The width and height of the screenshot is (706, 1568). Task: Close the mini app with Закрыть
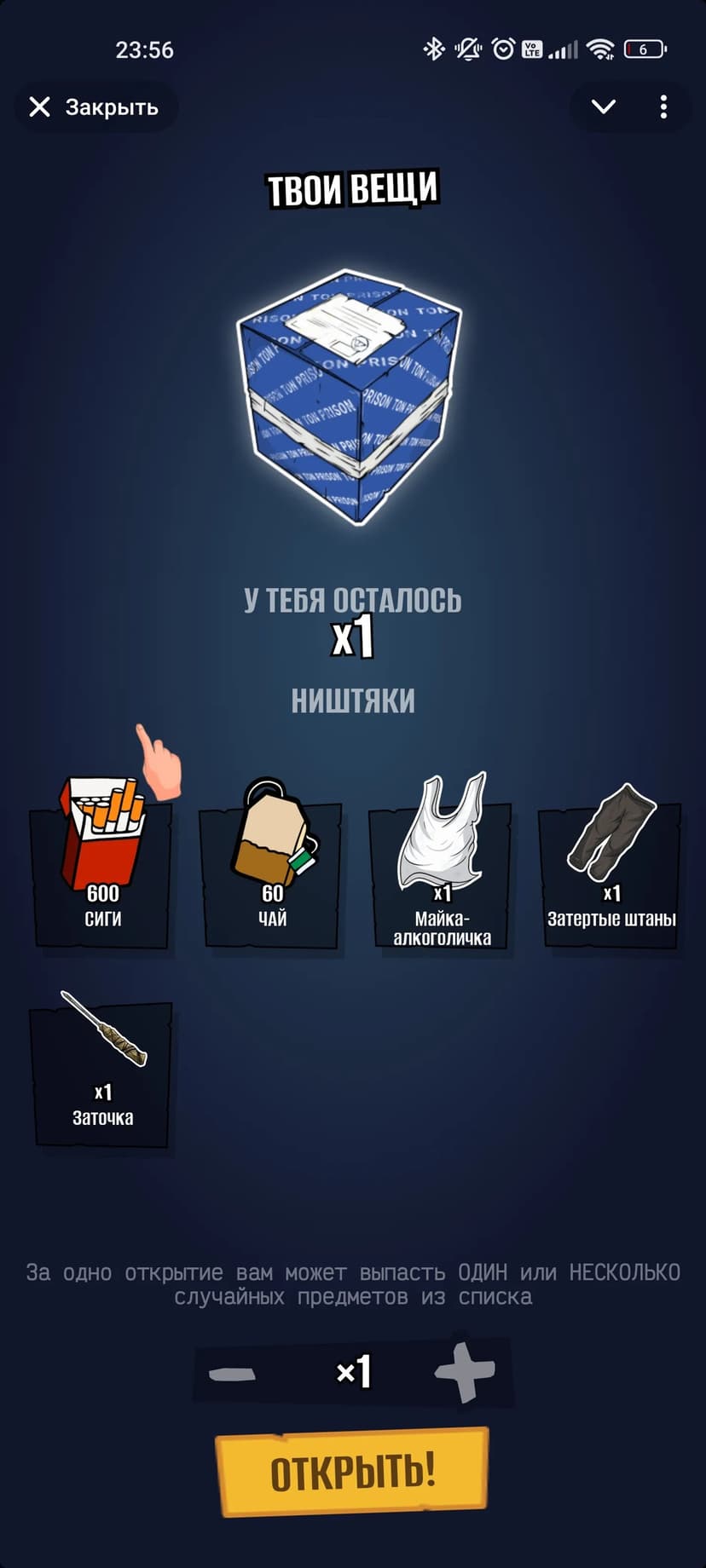[94, 107]
